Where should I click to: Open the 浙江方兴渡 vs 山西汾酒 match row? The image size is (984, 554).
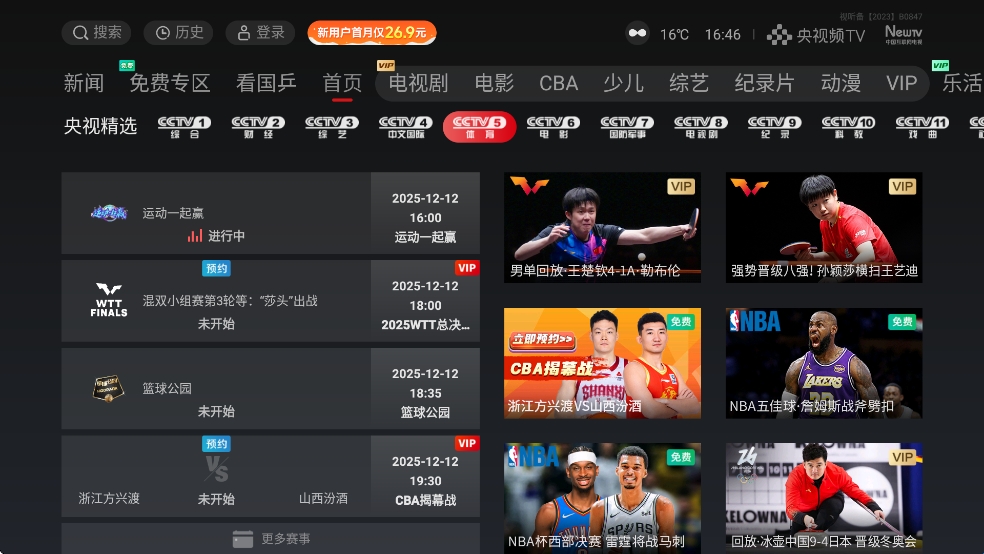pyautogui.click(x=270, y=477)
